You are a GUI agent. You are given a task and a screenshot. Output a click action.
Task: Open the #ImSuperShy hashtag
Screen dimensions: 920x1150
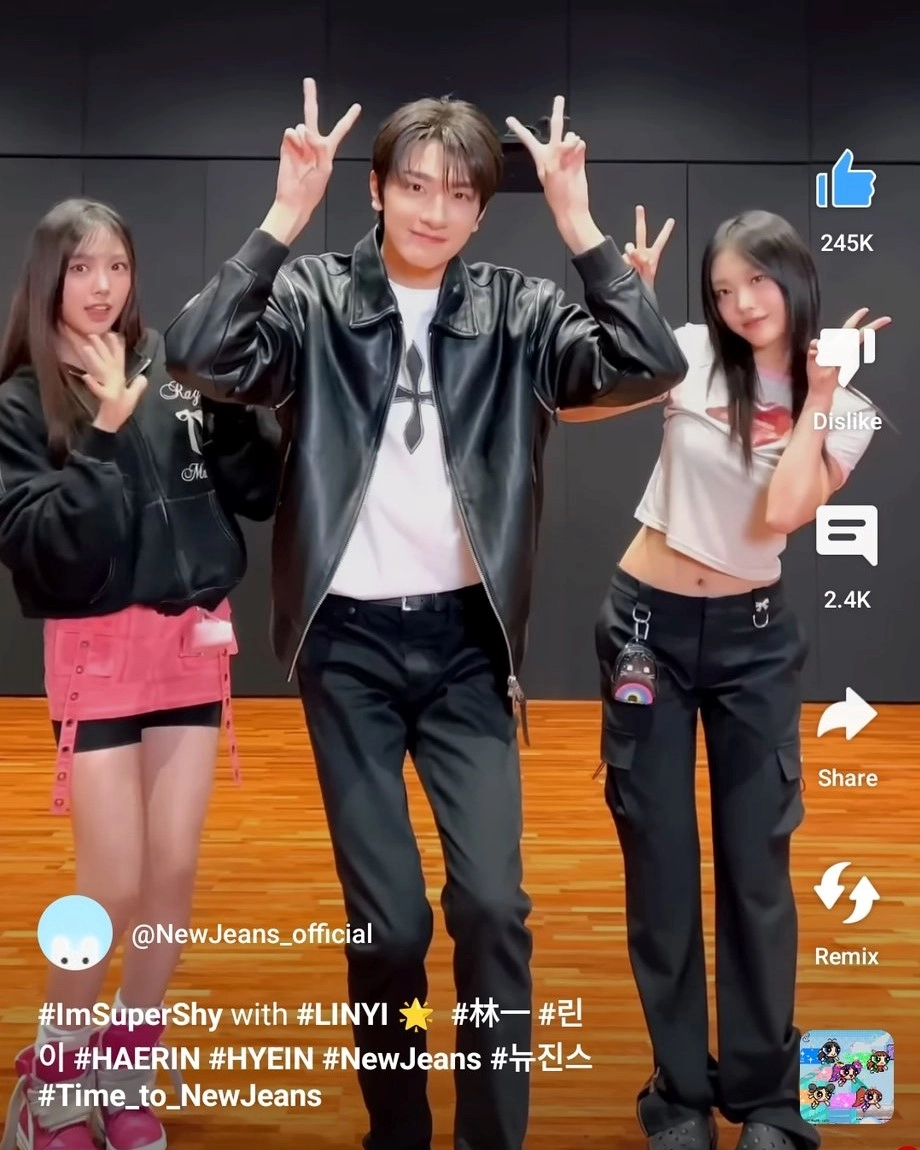pos(130,1015)
